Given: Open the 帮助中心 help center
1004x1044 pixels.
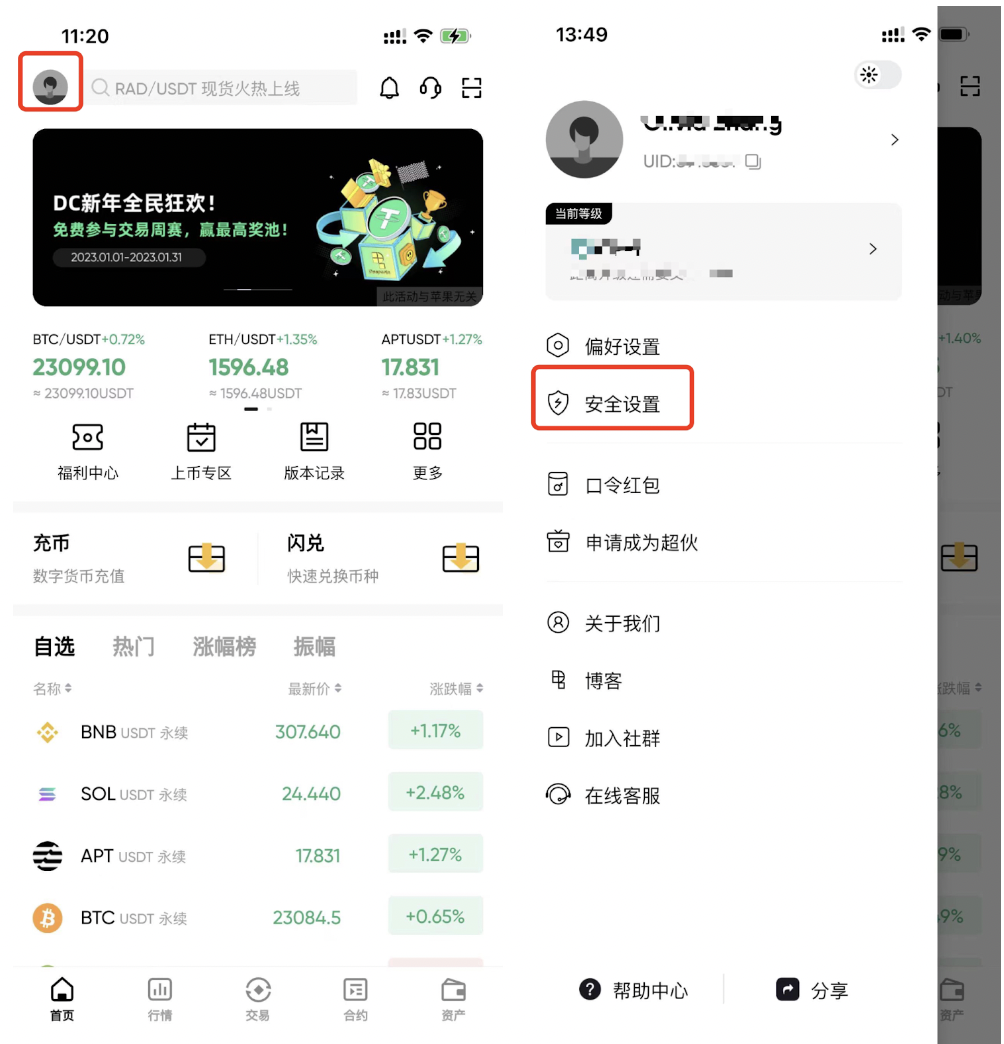Looking at the screenshot, I should point(636,990).
